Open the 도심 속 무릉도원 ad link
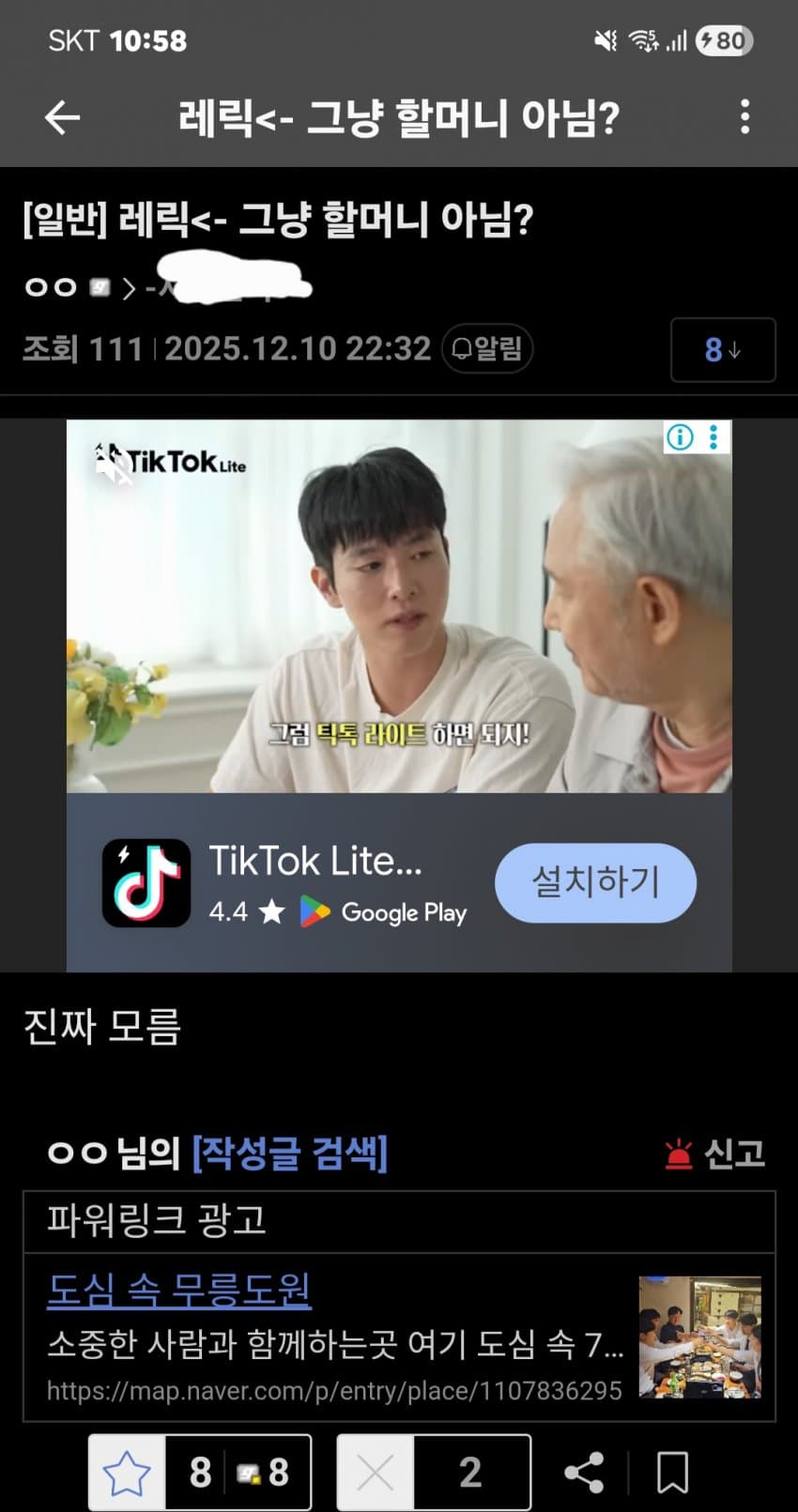The height and width of the screenshot is (1512, 798). point(179,1291)
